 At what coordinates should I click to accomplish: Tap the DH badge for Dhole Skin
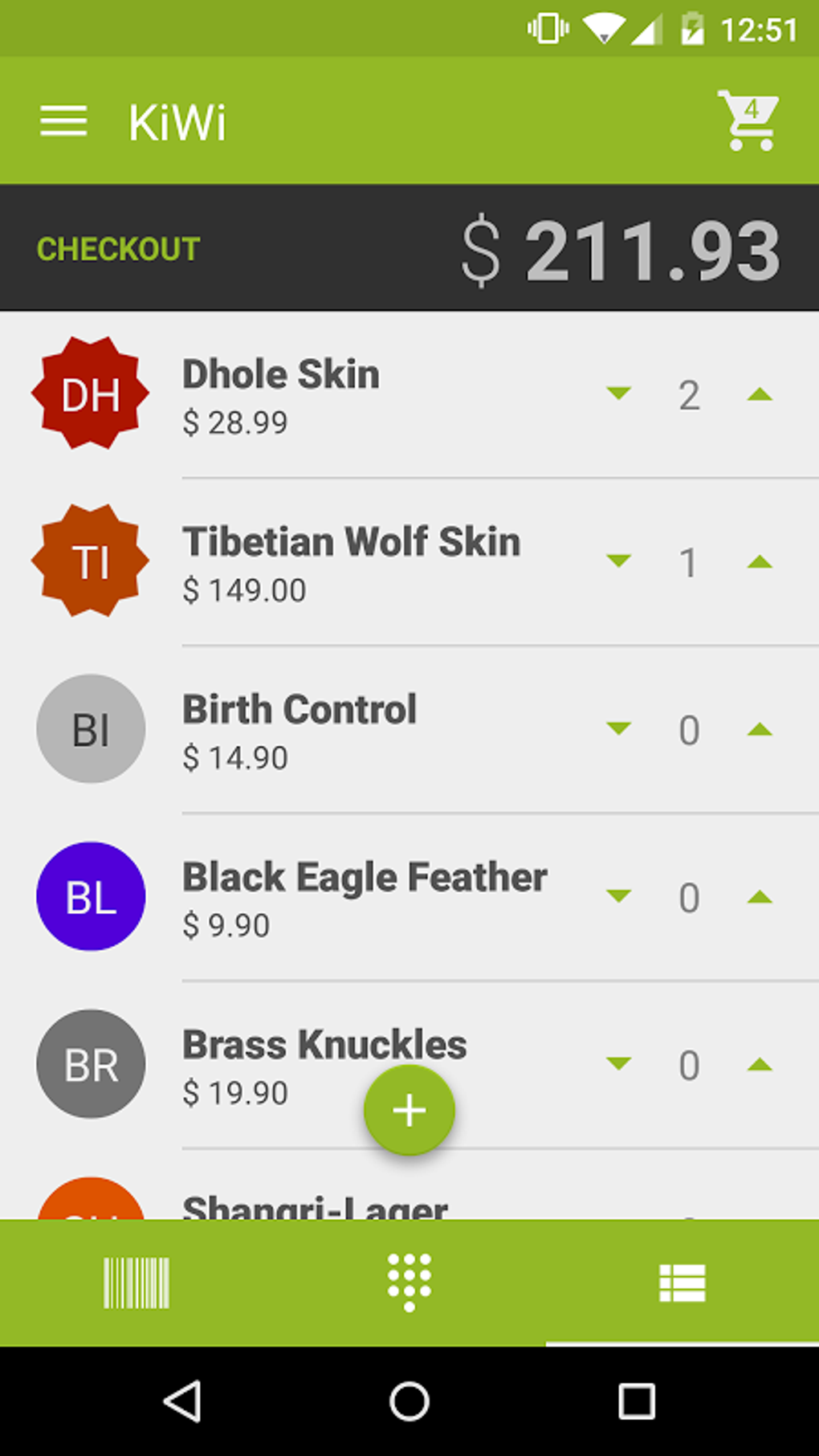[91, 394]
